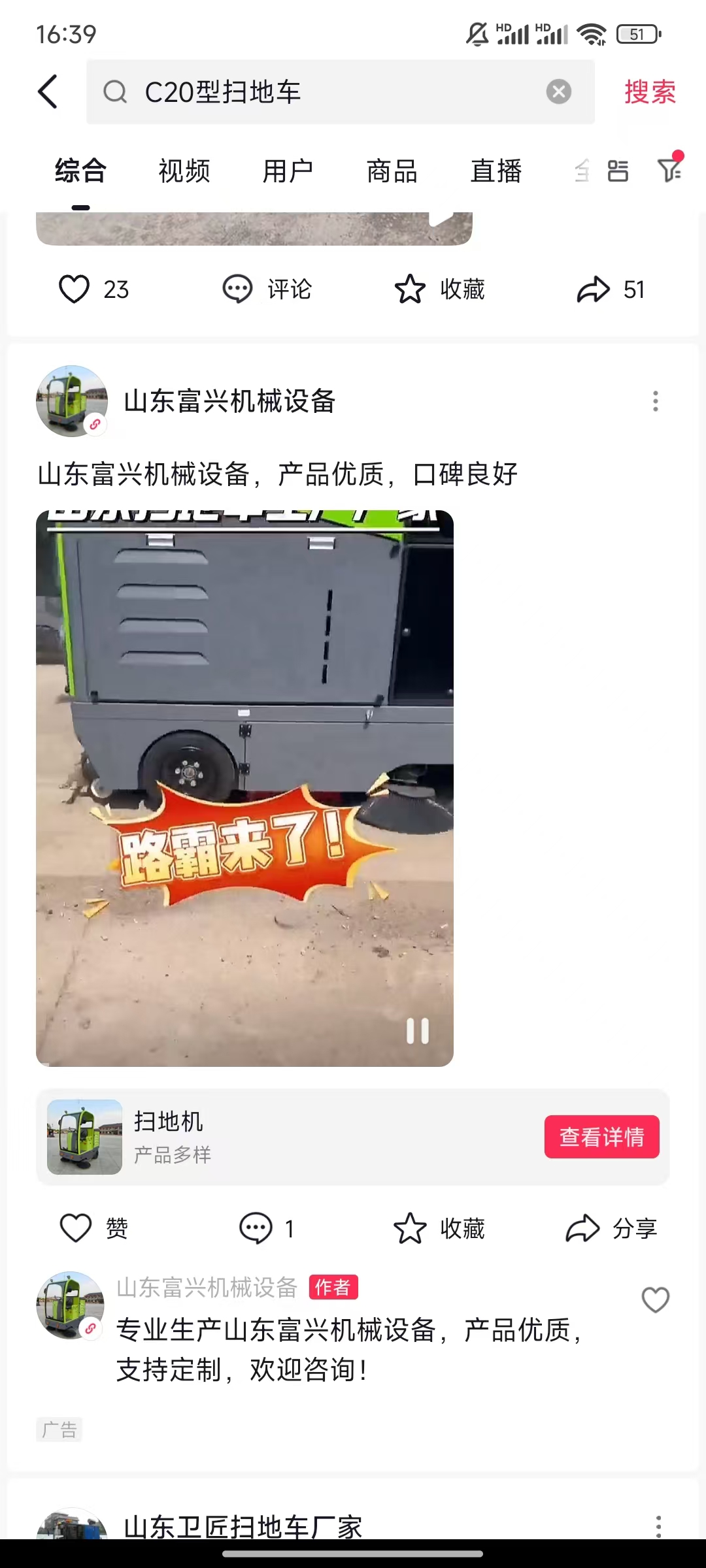Add 山东富兴机械设备 post to 收藏
The height and width of the screenshot is (1568, 706).
411,1228
